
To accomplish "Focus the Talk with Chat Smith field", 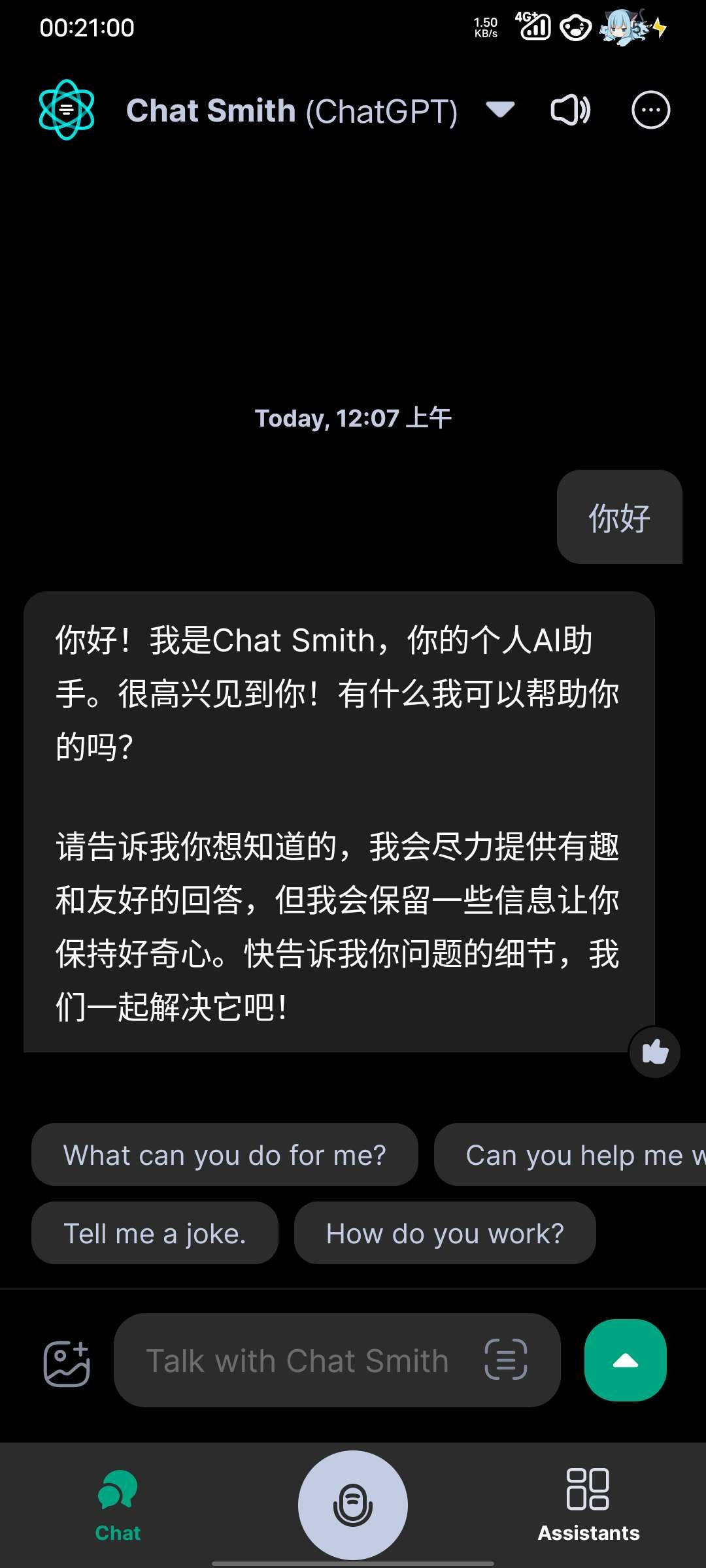I will (x=297, y=1361).
